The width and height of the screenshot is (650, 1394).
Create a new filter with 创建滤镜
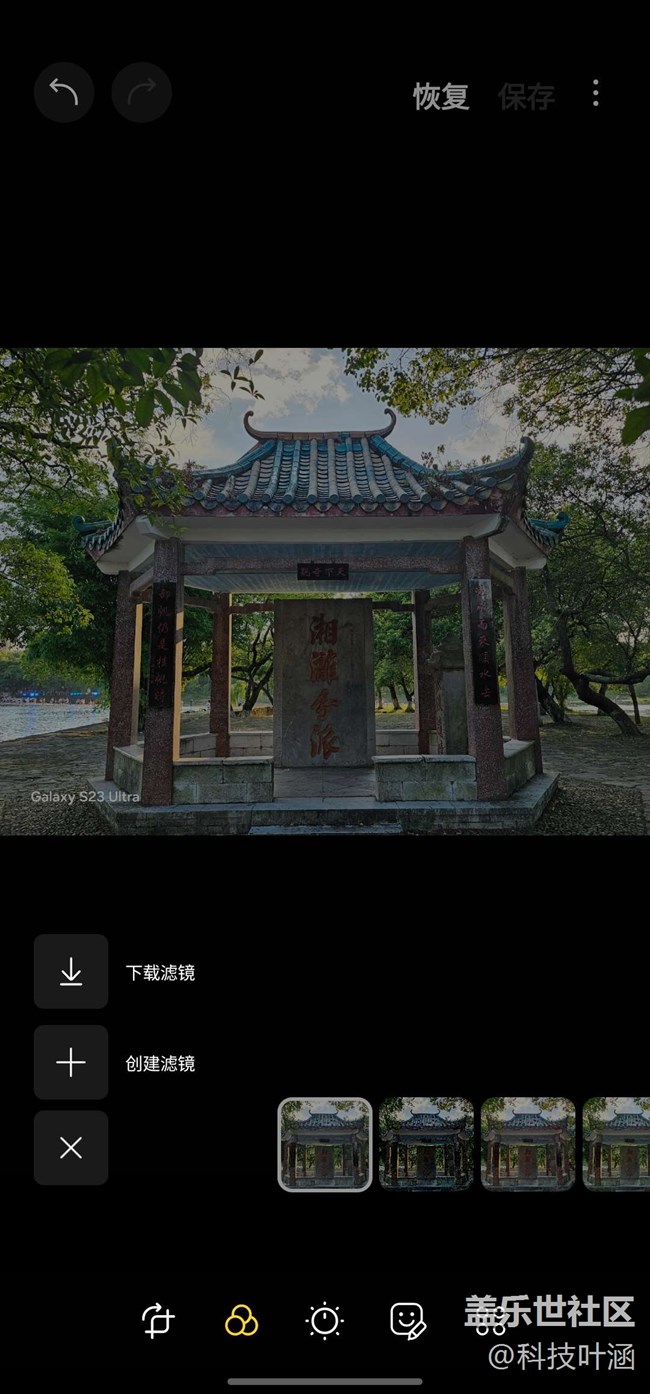pos(71,1062)
